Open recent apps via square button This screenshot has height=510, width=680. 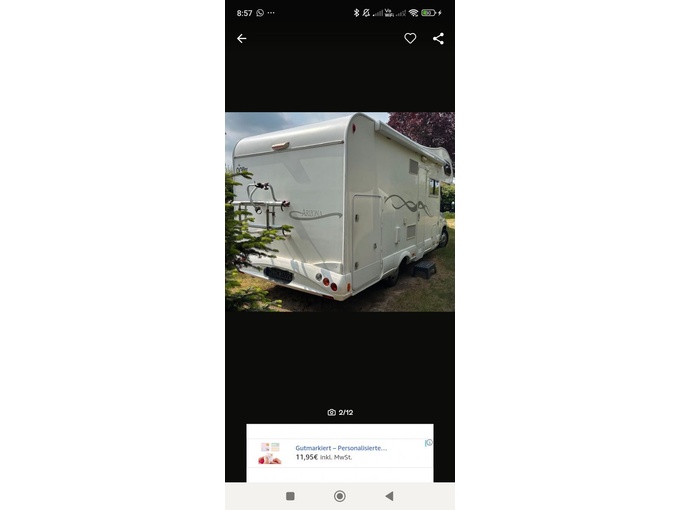[290, 496]
